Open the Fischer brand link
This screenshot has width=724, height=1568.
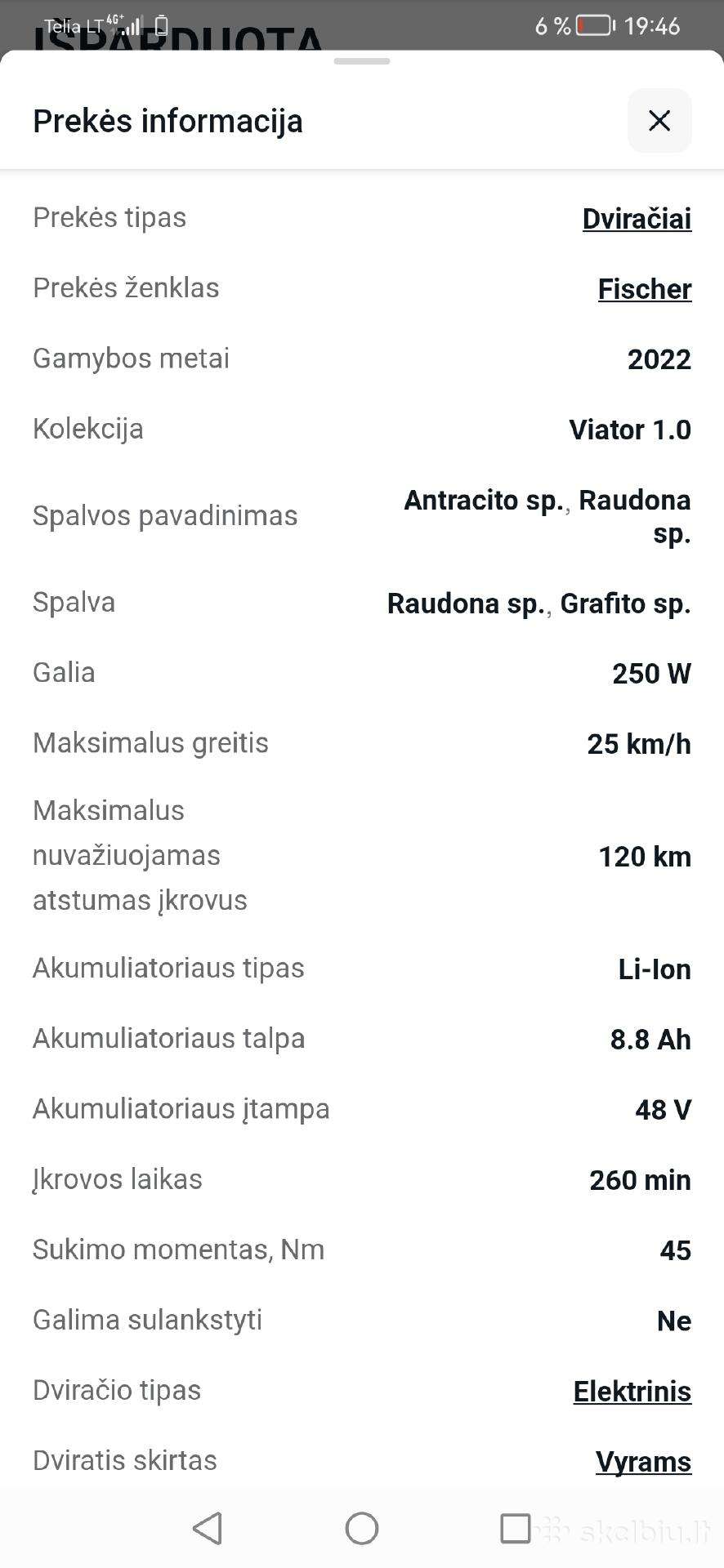click(x=645, y=289)
